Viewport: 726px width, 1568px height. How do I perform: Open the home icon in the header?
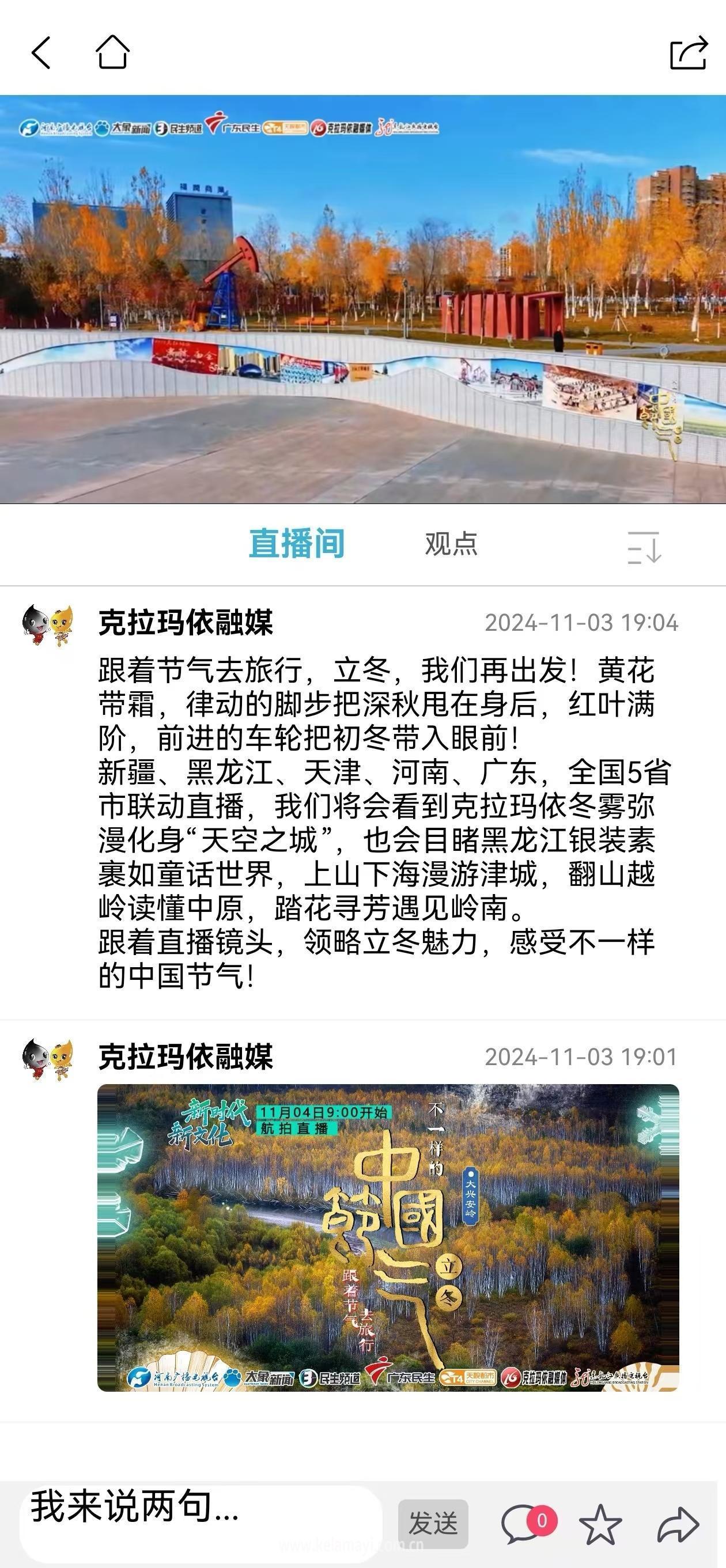tap(113, 52)
